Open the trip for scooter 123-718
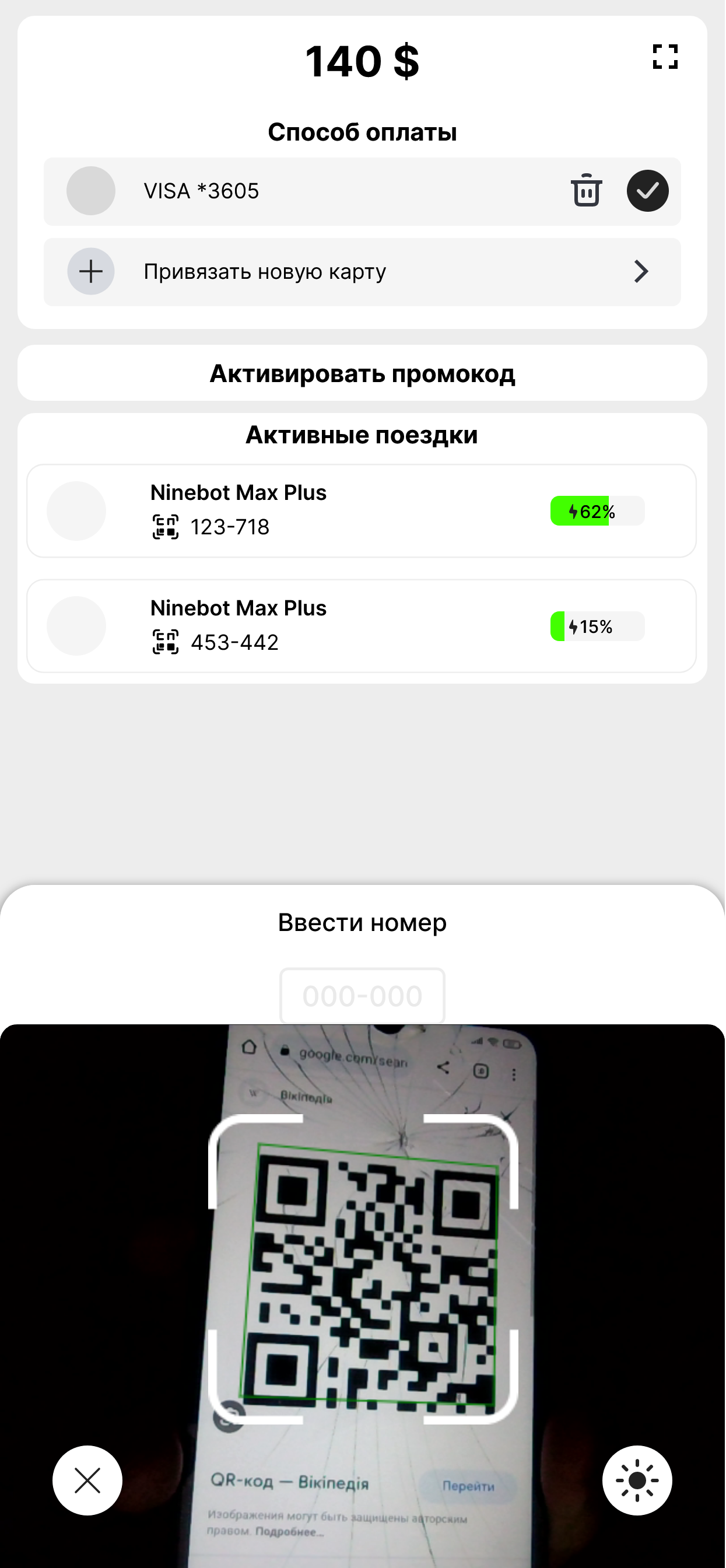 [x=362, y=510]
